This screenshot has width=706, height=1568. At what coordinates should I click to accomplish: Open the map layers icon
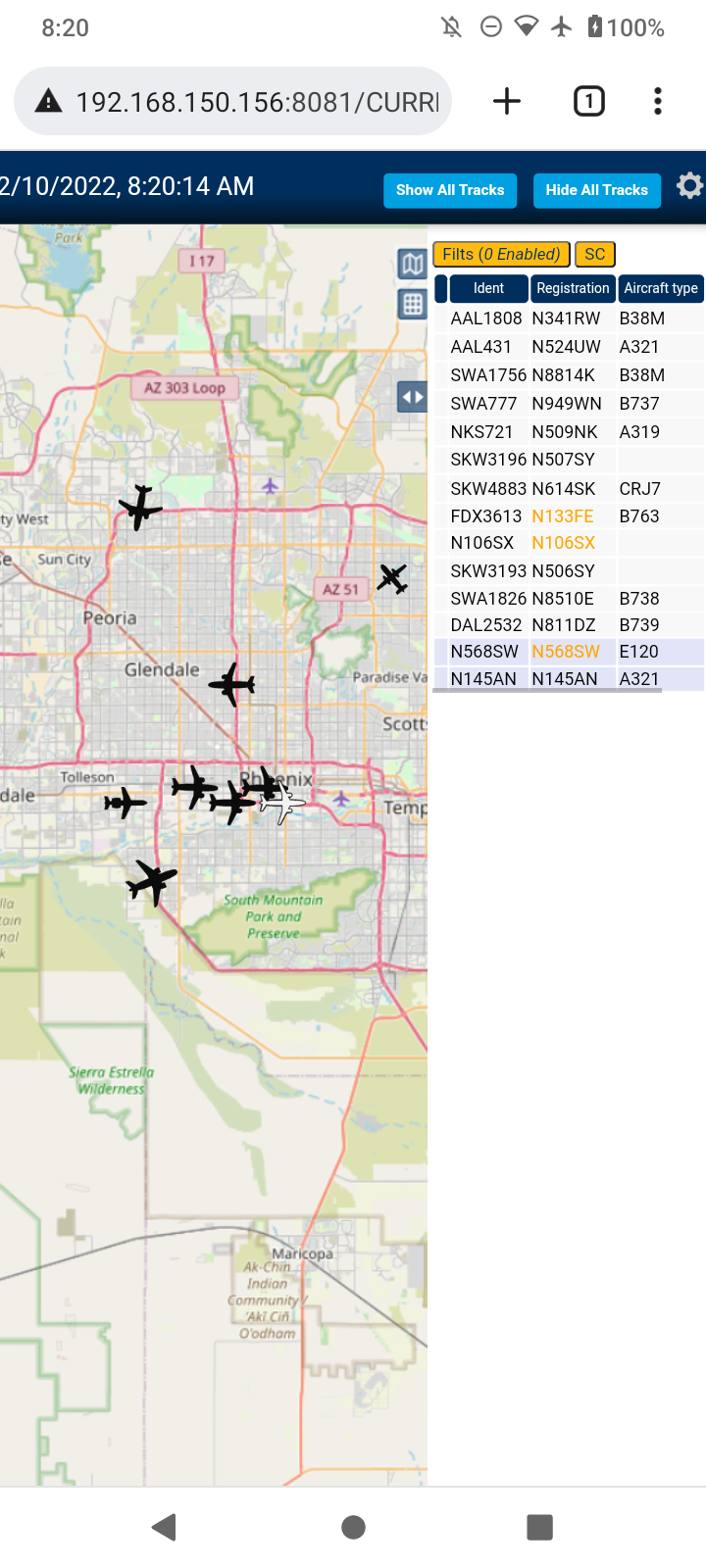pos(413,264)
